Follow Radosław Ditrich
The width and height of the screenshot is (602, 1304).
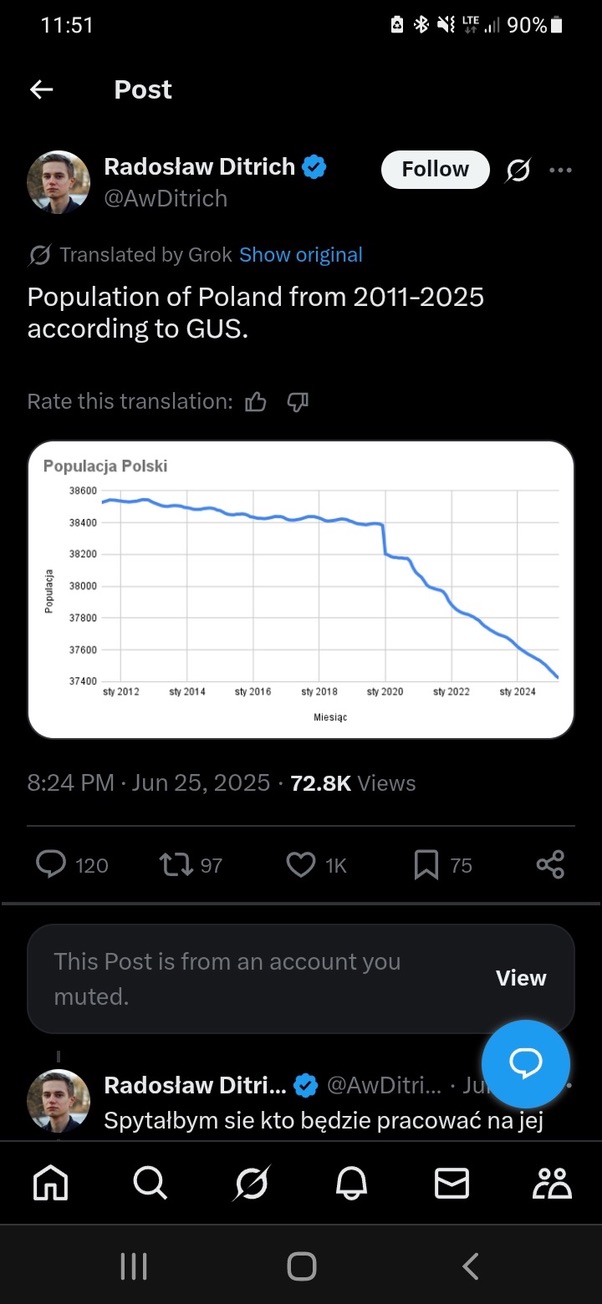click(x=435, y=169)
